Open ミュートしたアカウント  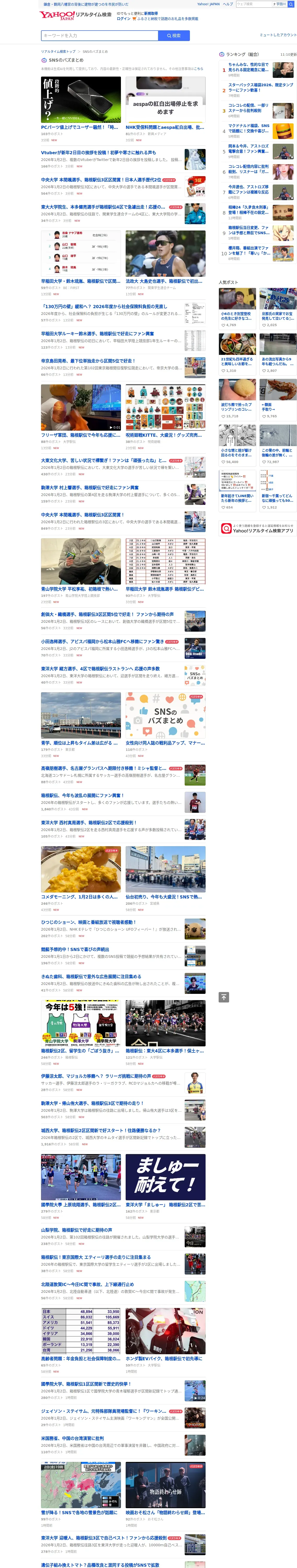277,35
